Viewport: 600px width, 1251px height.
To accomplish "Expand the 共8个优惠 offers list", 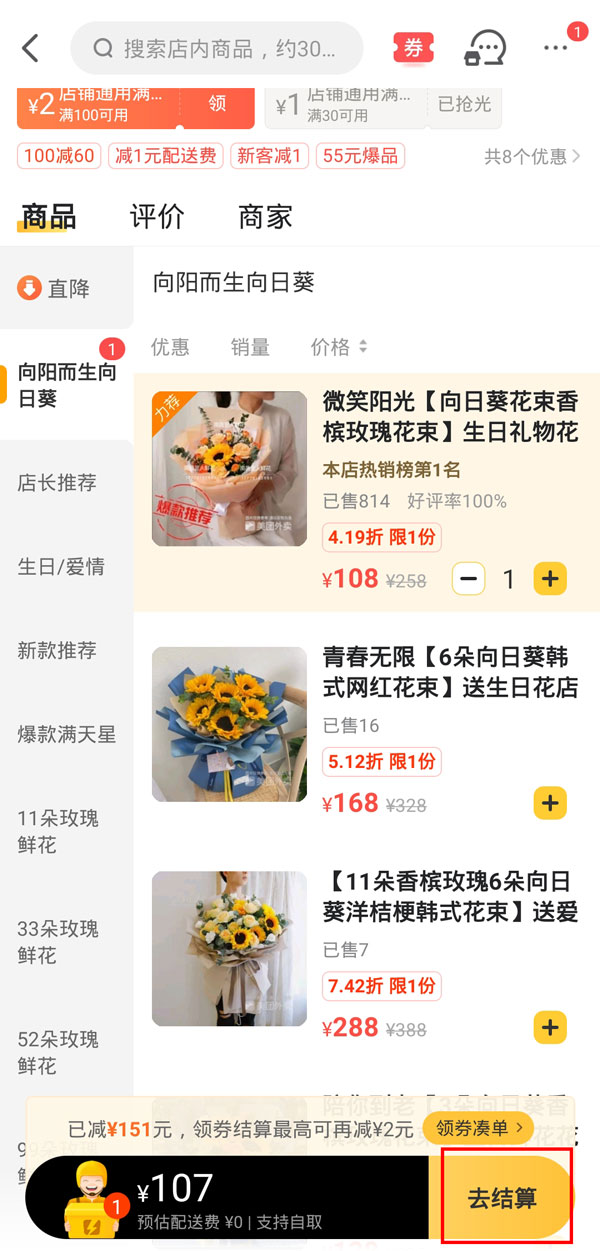I will pos(532,156).
